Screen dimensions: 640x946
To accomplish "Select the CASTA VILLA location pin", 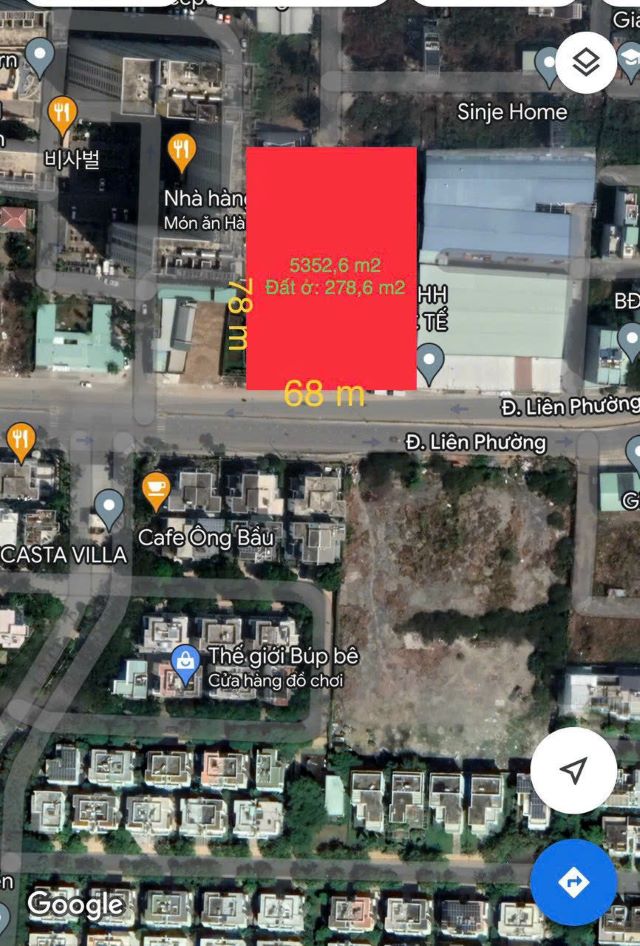I will click(108, 507).
